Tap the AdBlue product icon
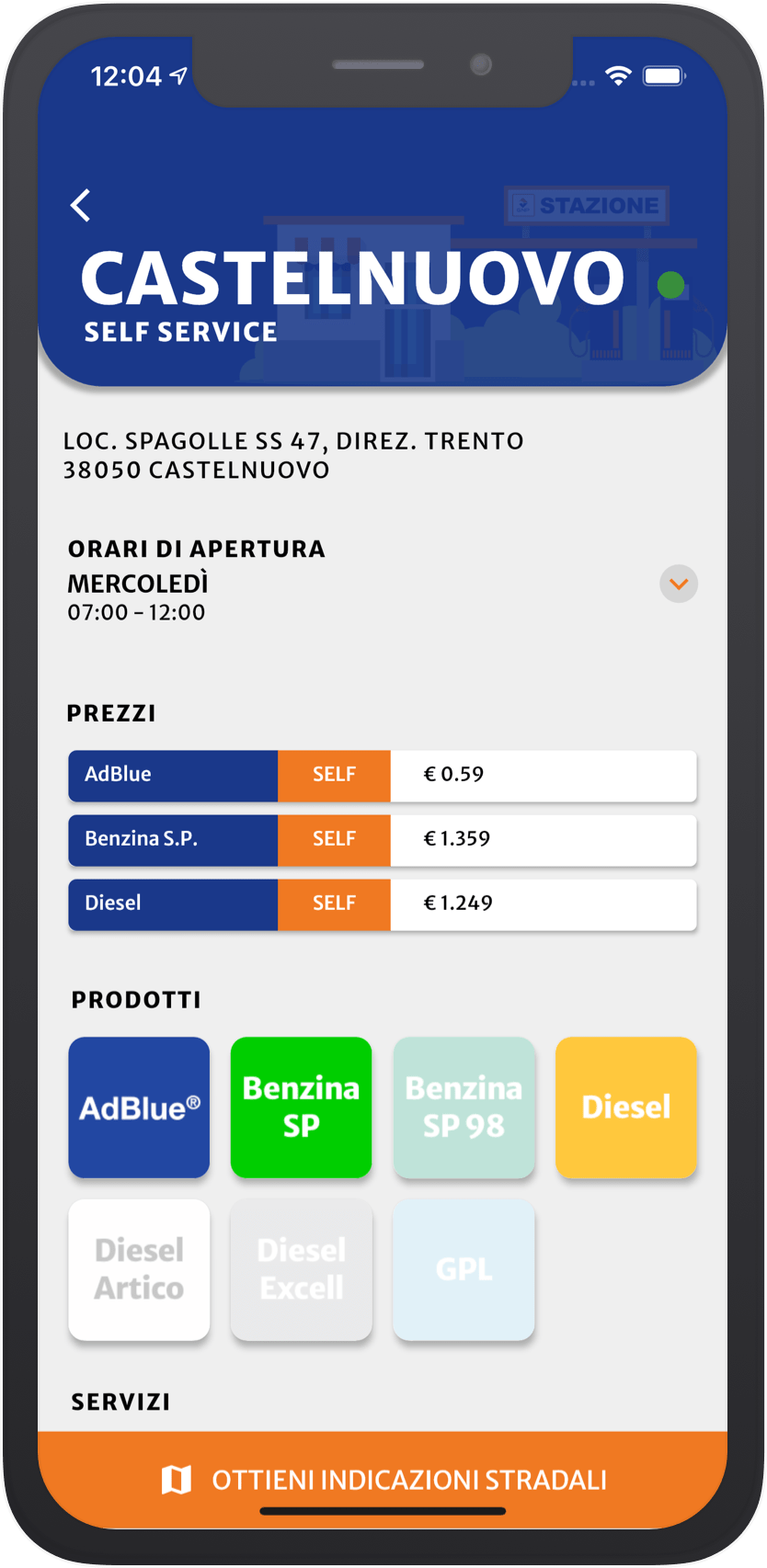This screenshot has height=1568, width=767. [138, 1108]
